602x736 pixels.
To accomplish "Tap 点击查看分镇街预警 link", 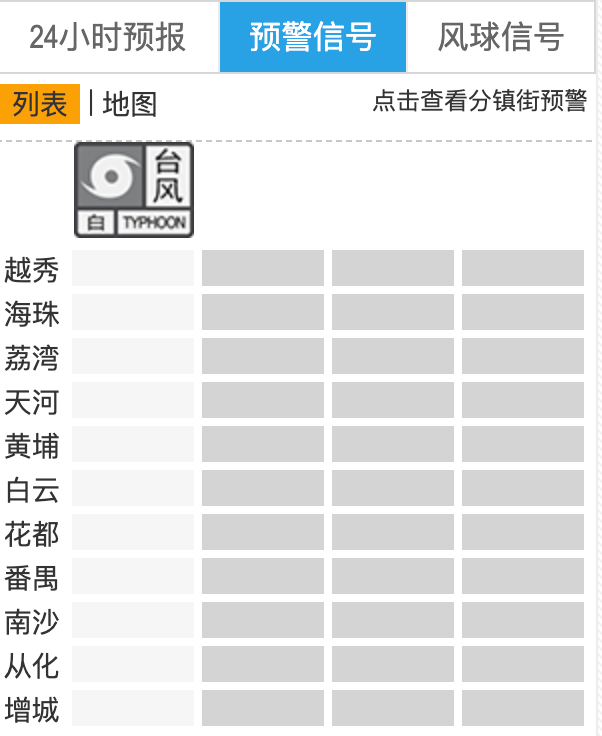I will coord(479,101).
